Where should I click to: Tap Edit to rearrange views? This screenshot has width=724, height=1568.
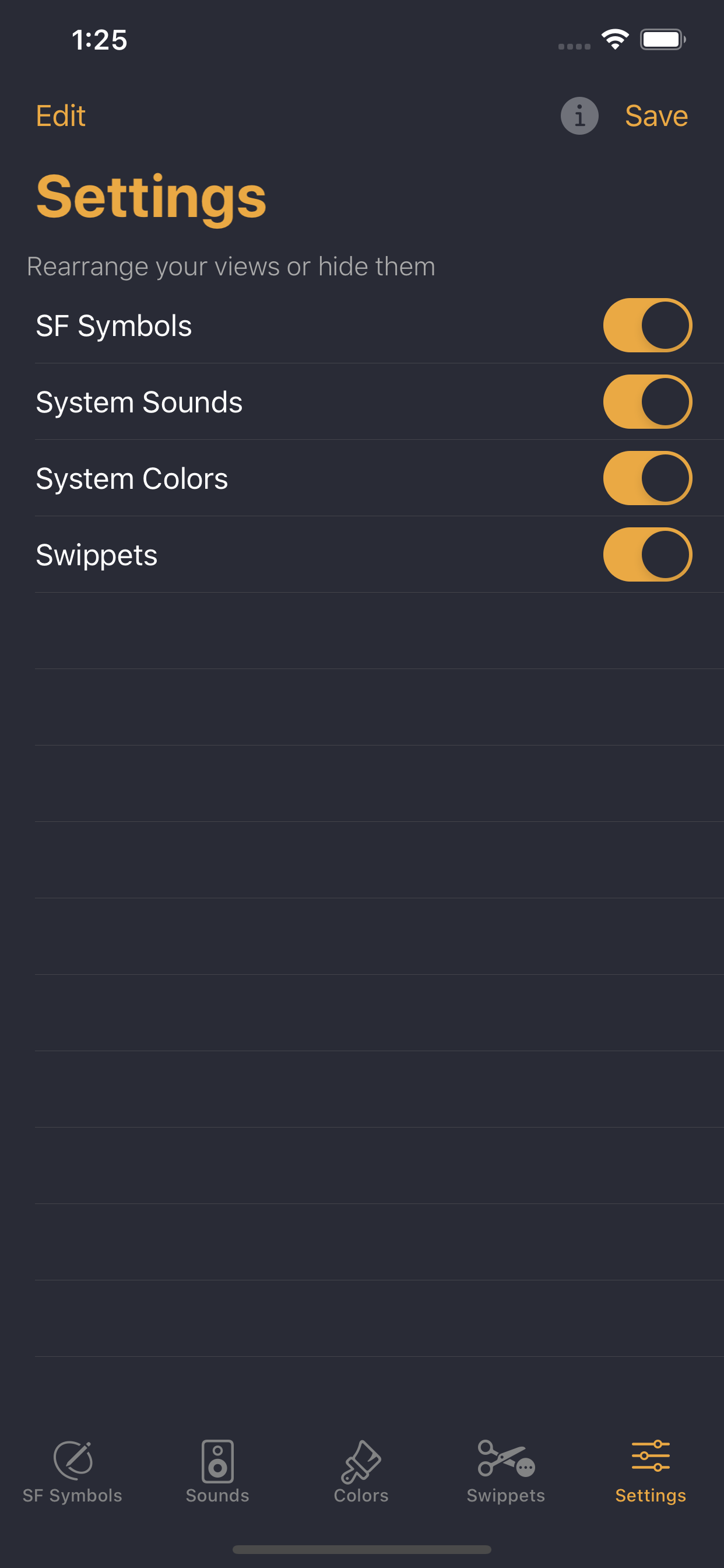coord(60,116)
